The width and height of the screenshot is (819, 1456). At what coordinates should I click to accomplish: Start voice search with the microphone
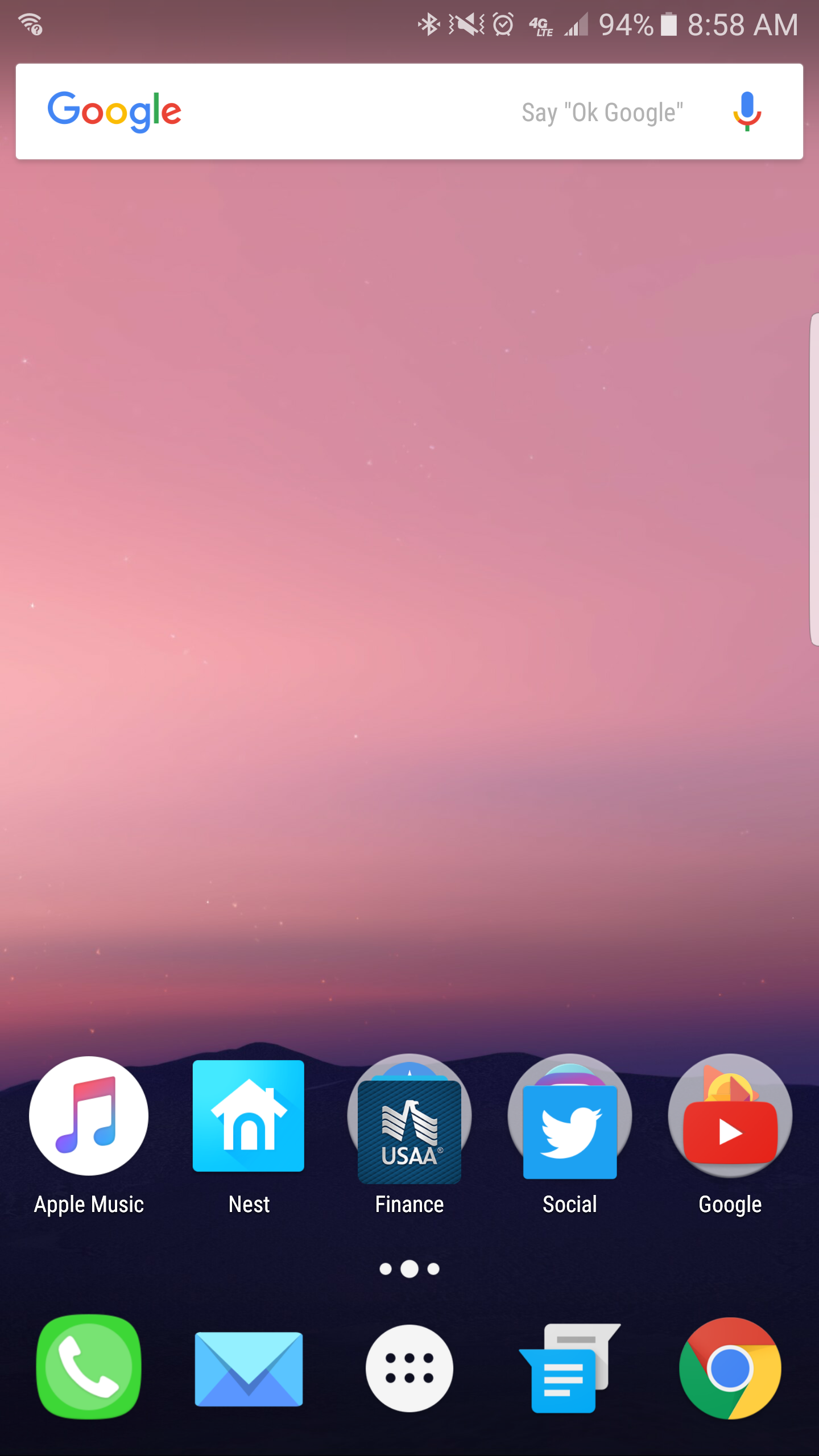click(x=746, y=111)
